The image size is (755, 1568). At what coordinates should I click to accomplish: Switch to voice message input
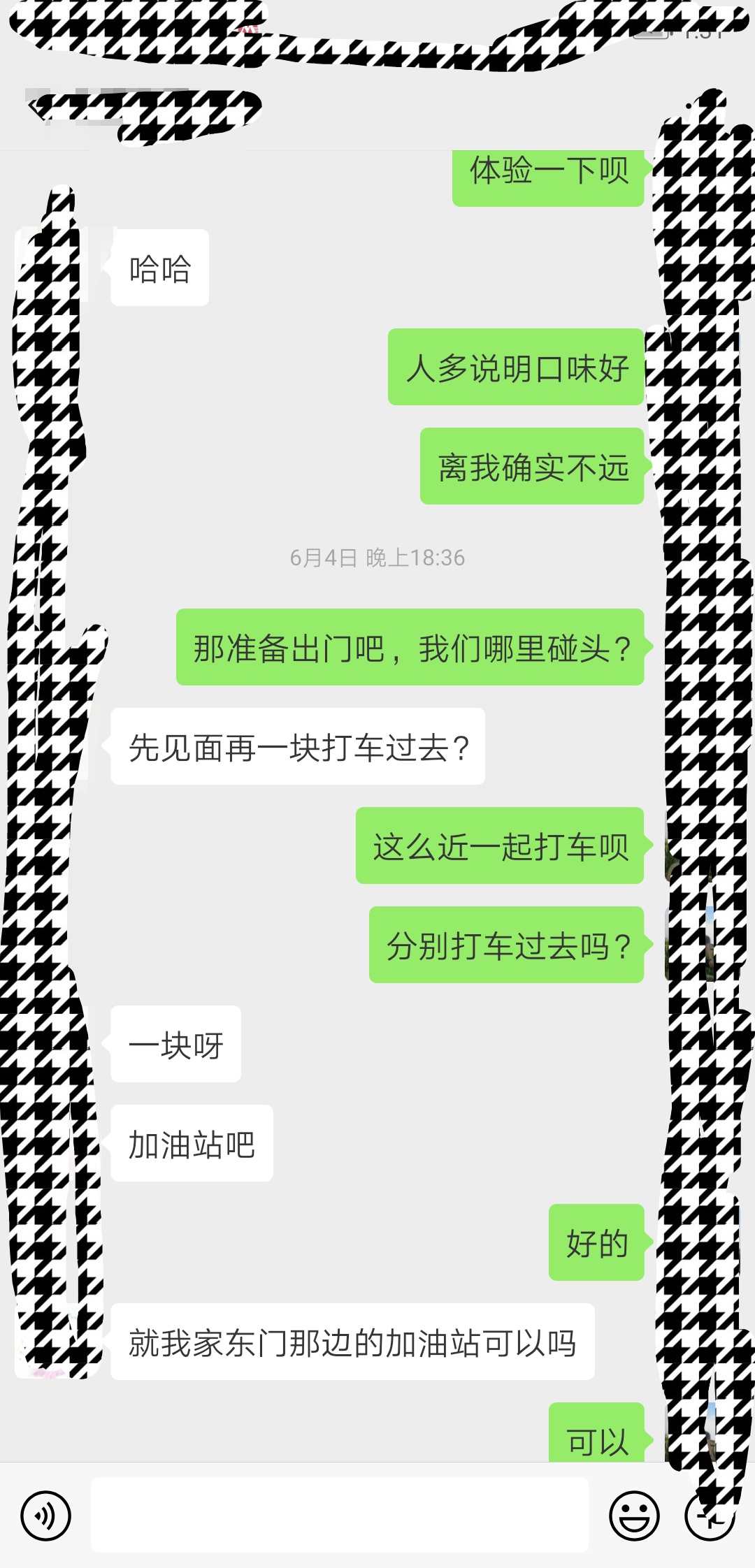point(46,1516)
